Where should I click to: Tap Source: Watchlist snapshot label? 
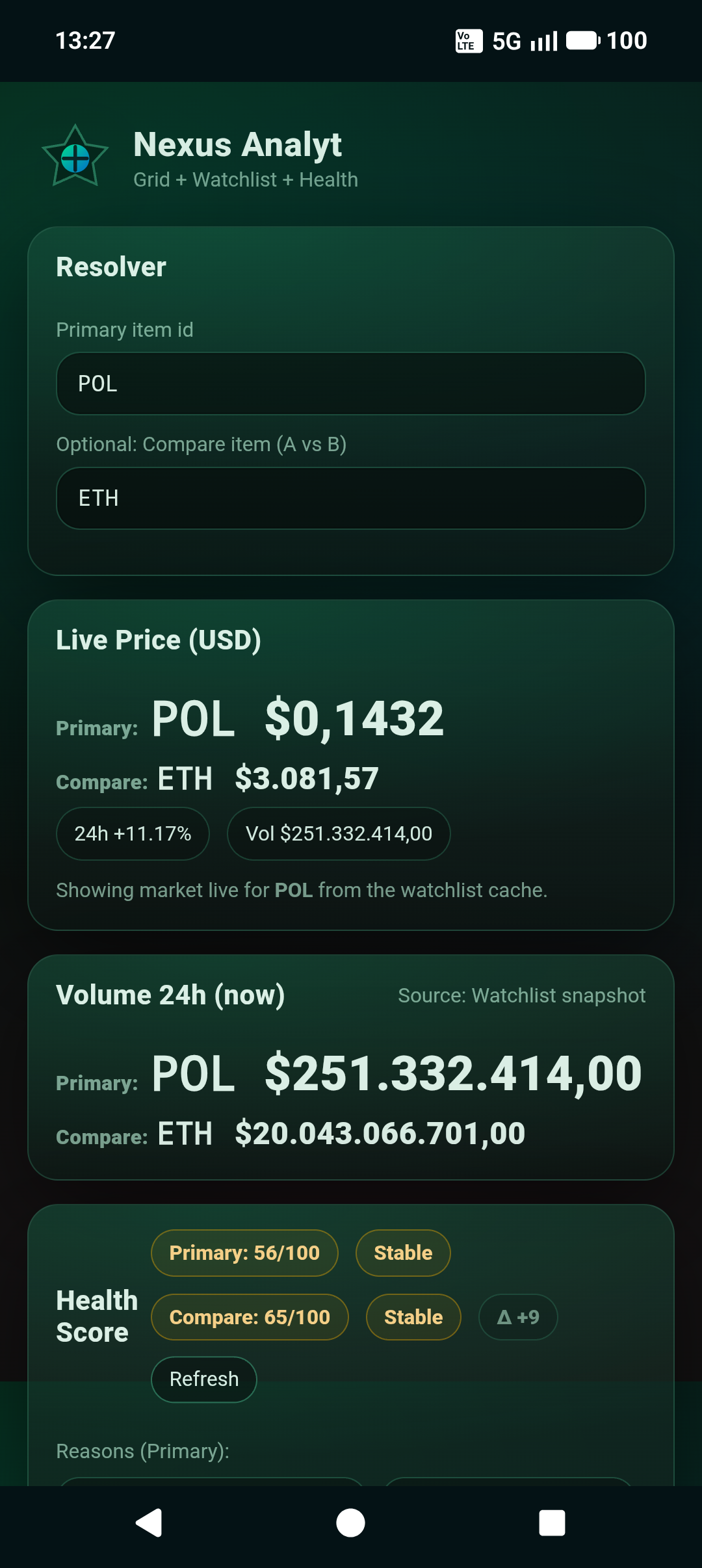tap(521, 995)
